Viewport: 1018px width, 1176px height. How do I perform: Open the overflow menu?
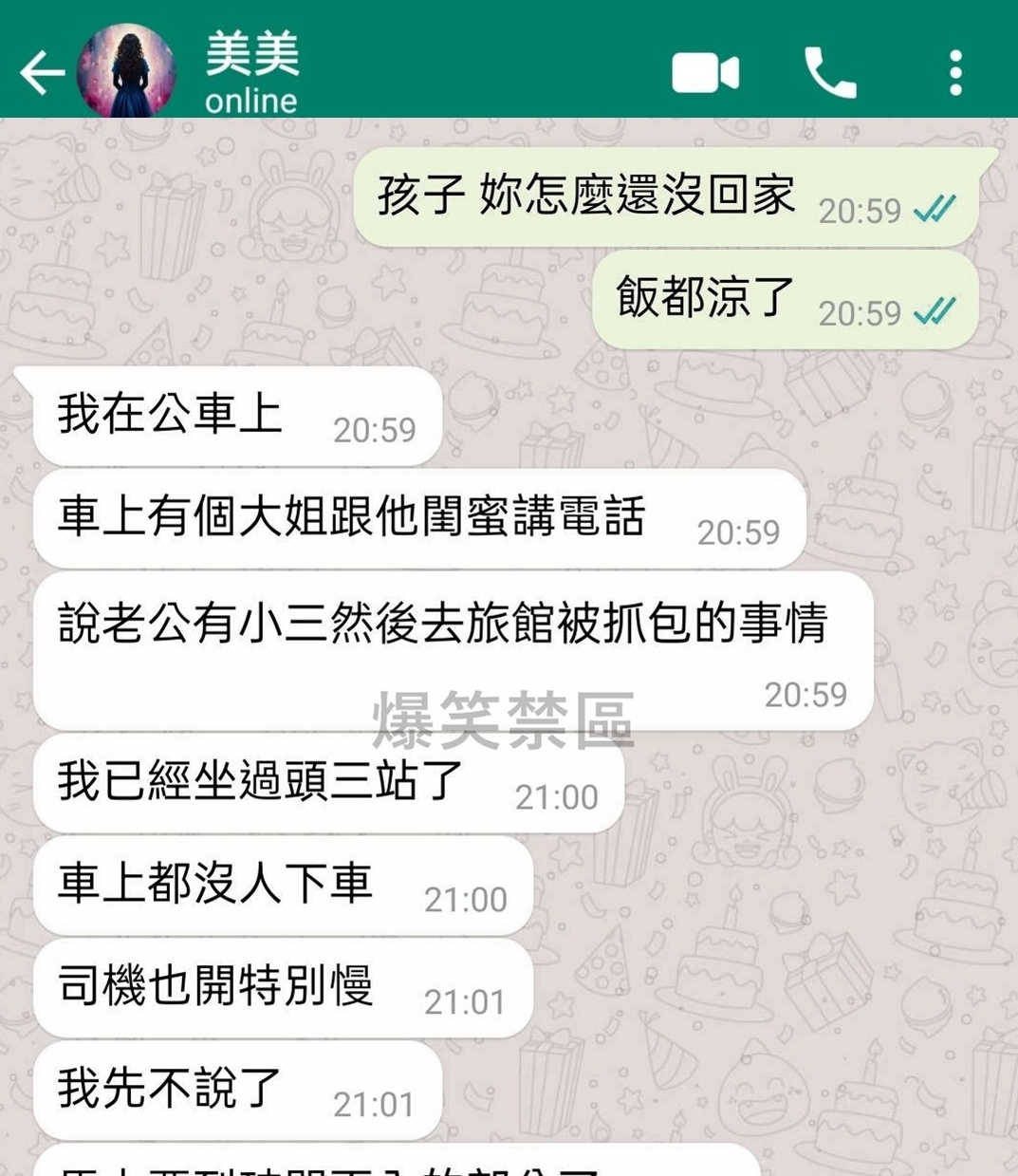(955, 73)
